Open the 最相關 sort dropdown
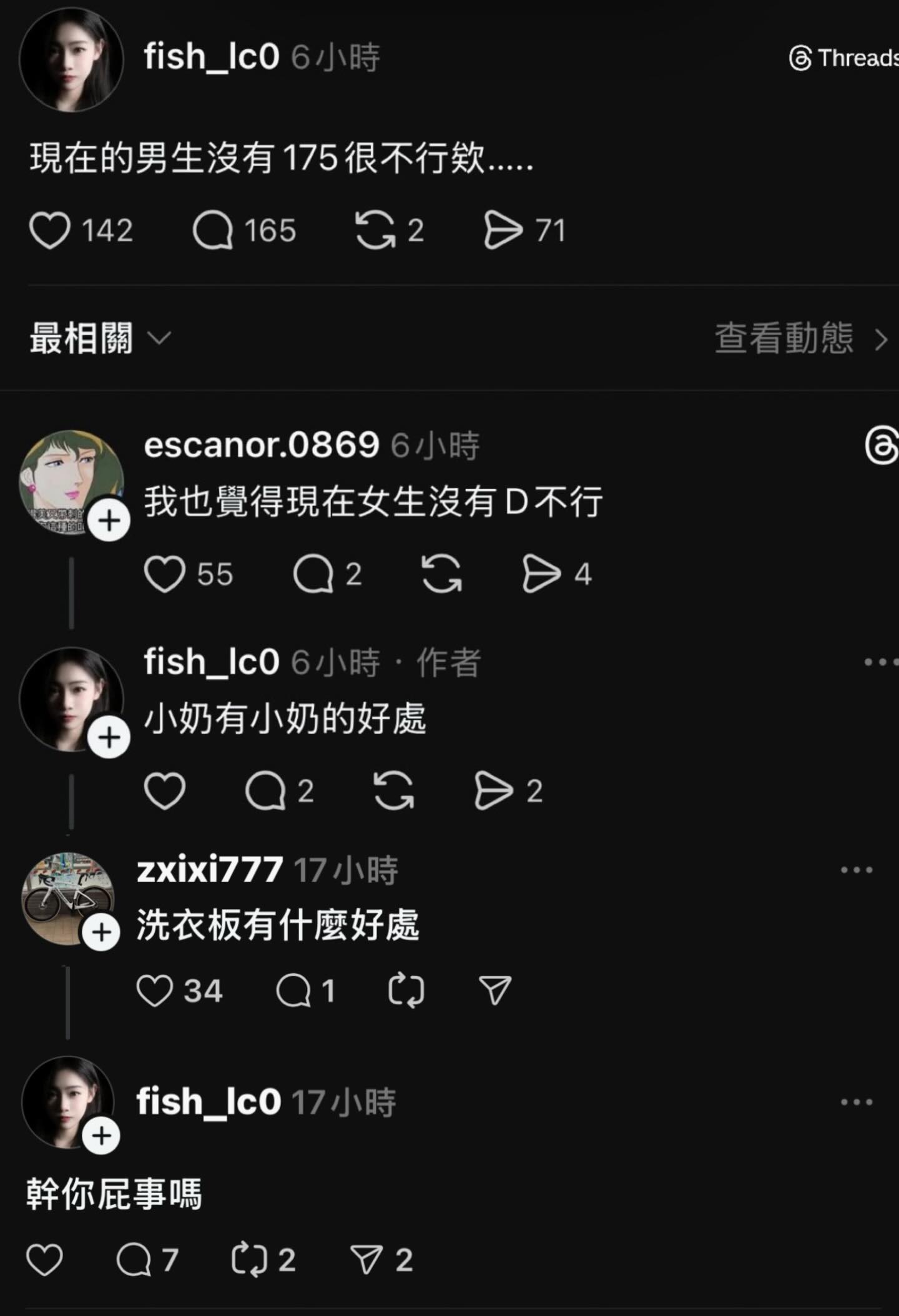 (100, 338)
